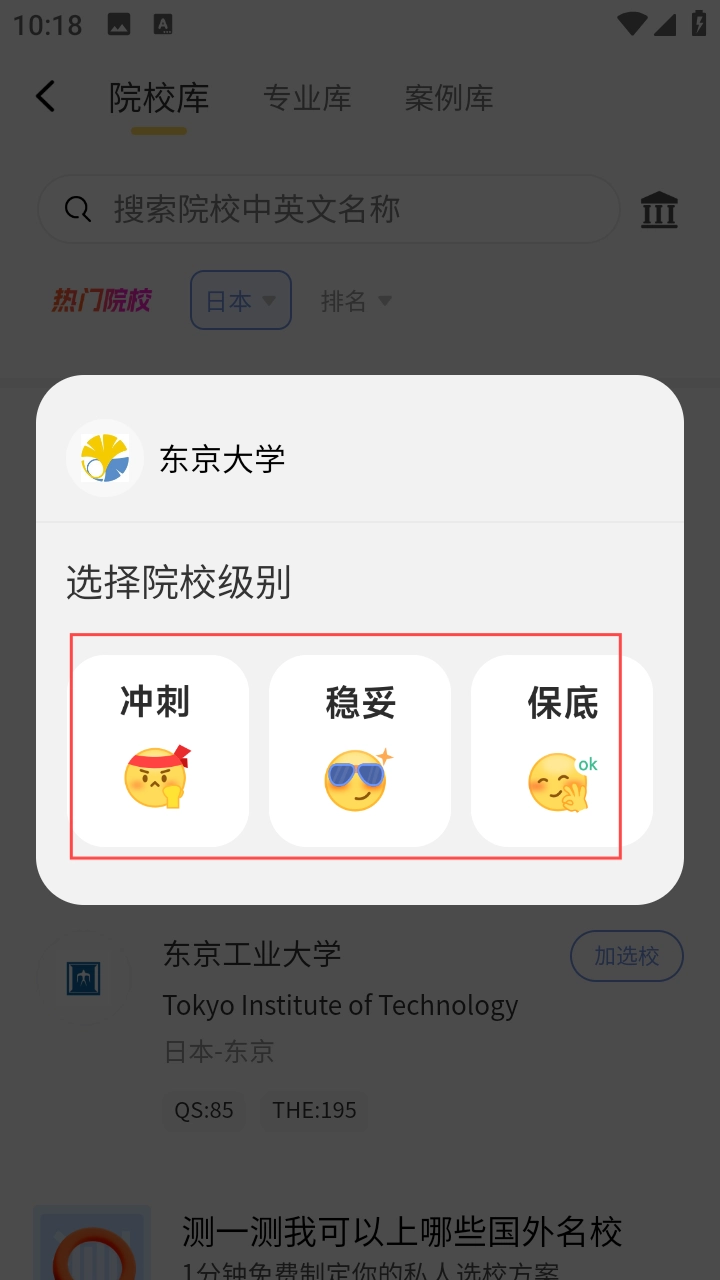Pick the 保底 level option

point(561,750)
